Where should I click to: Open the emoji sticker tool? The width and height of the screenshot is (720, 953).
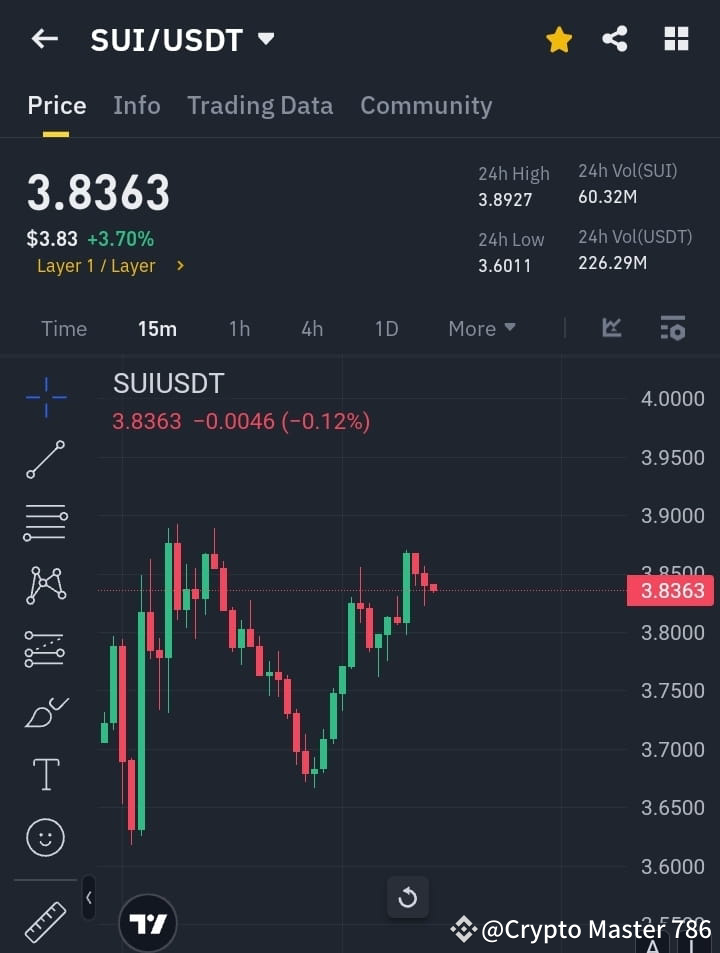click(45, 837)
